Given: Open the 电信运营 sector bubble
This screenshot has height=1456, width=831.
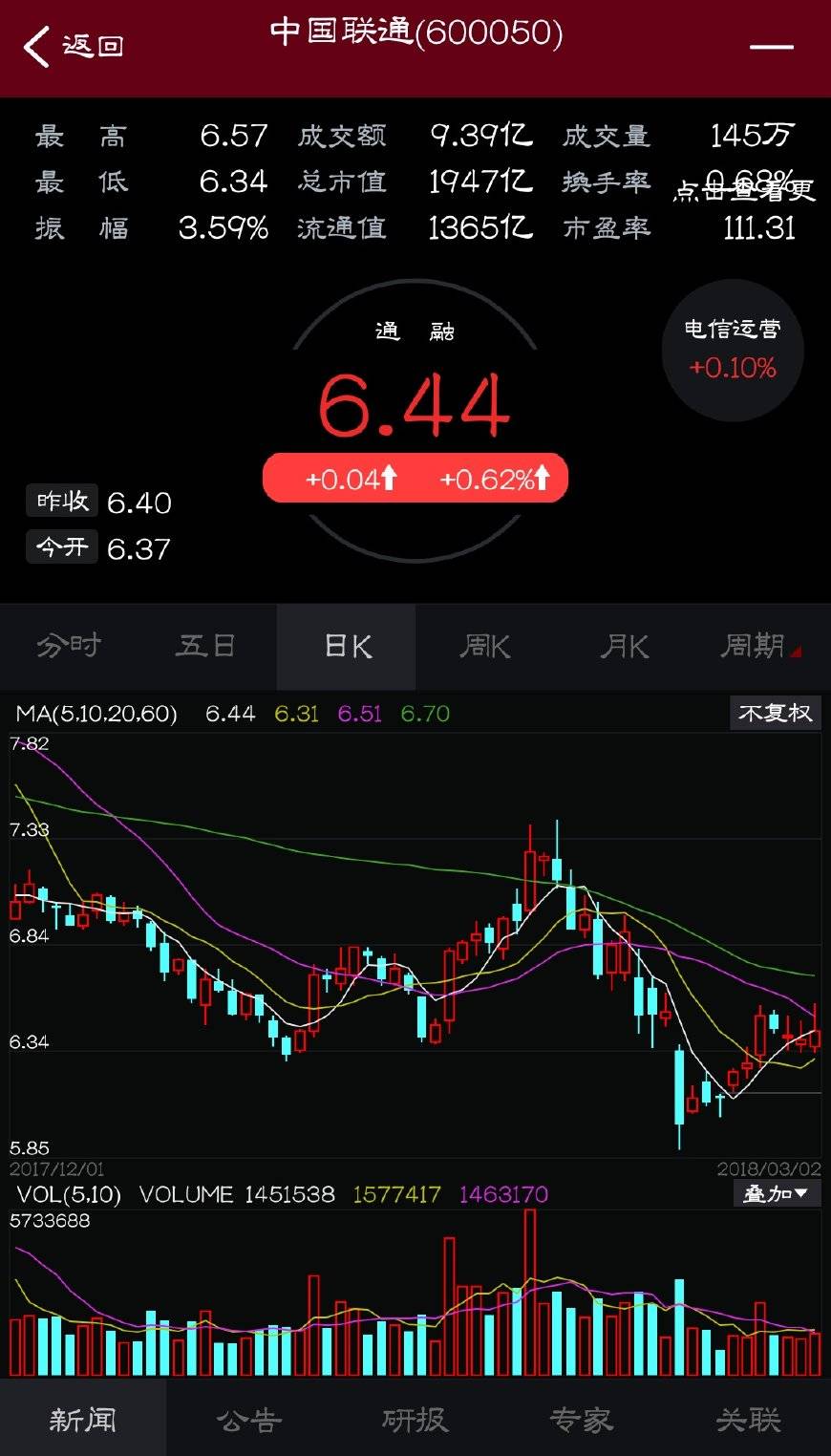Looking at the screenshot, I should [x=733, y=350].
